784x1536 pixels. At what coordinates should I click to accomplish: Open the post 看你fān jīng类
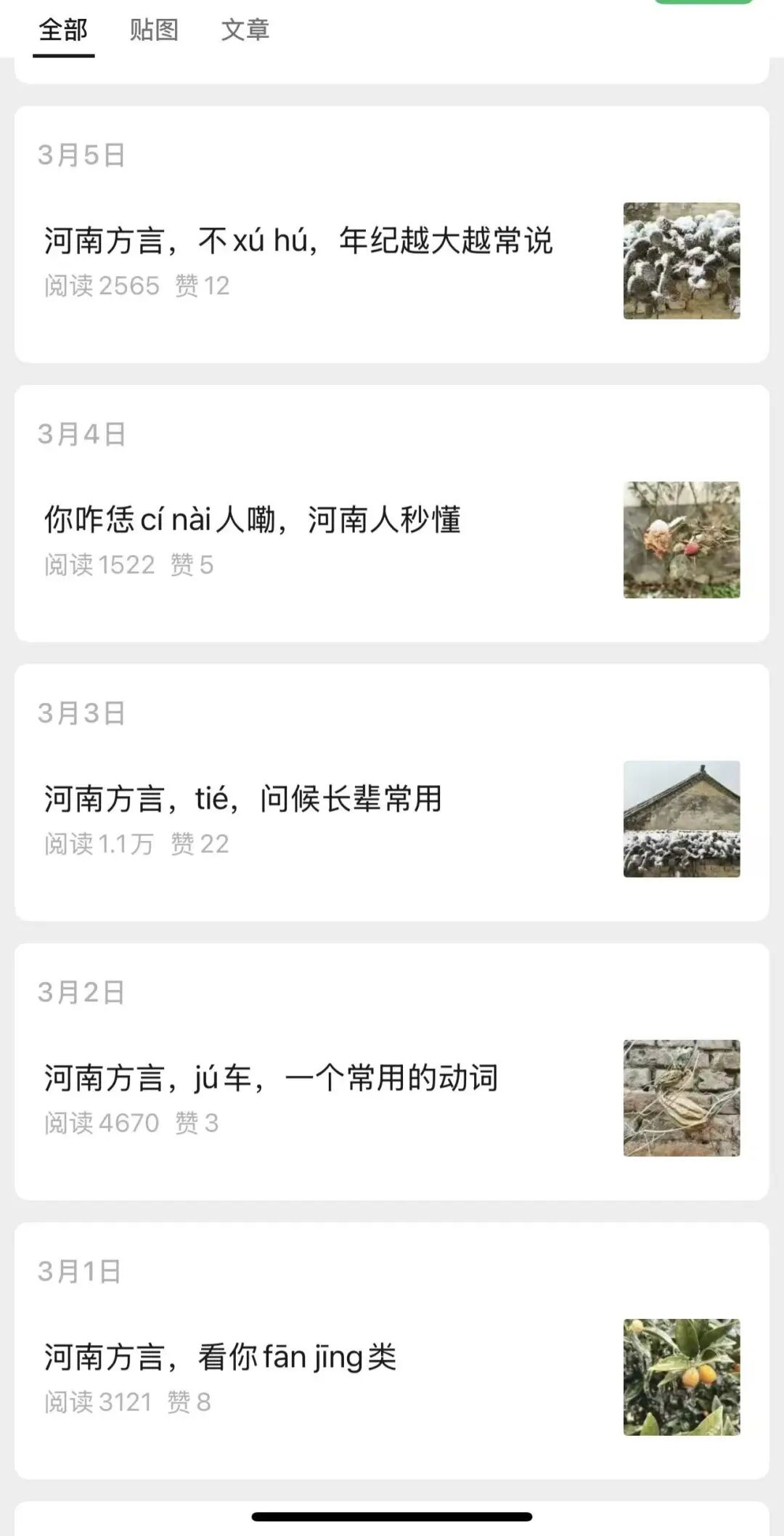click(218, 1355)
